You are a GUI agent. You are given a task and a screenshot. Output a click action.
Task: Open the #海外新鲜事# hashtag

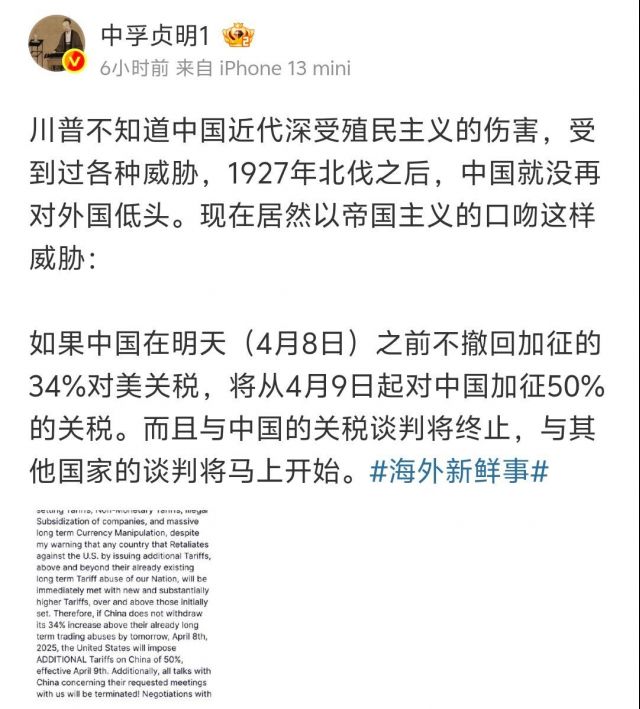tap(459, 470)
